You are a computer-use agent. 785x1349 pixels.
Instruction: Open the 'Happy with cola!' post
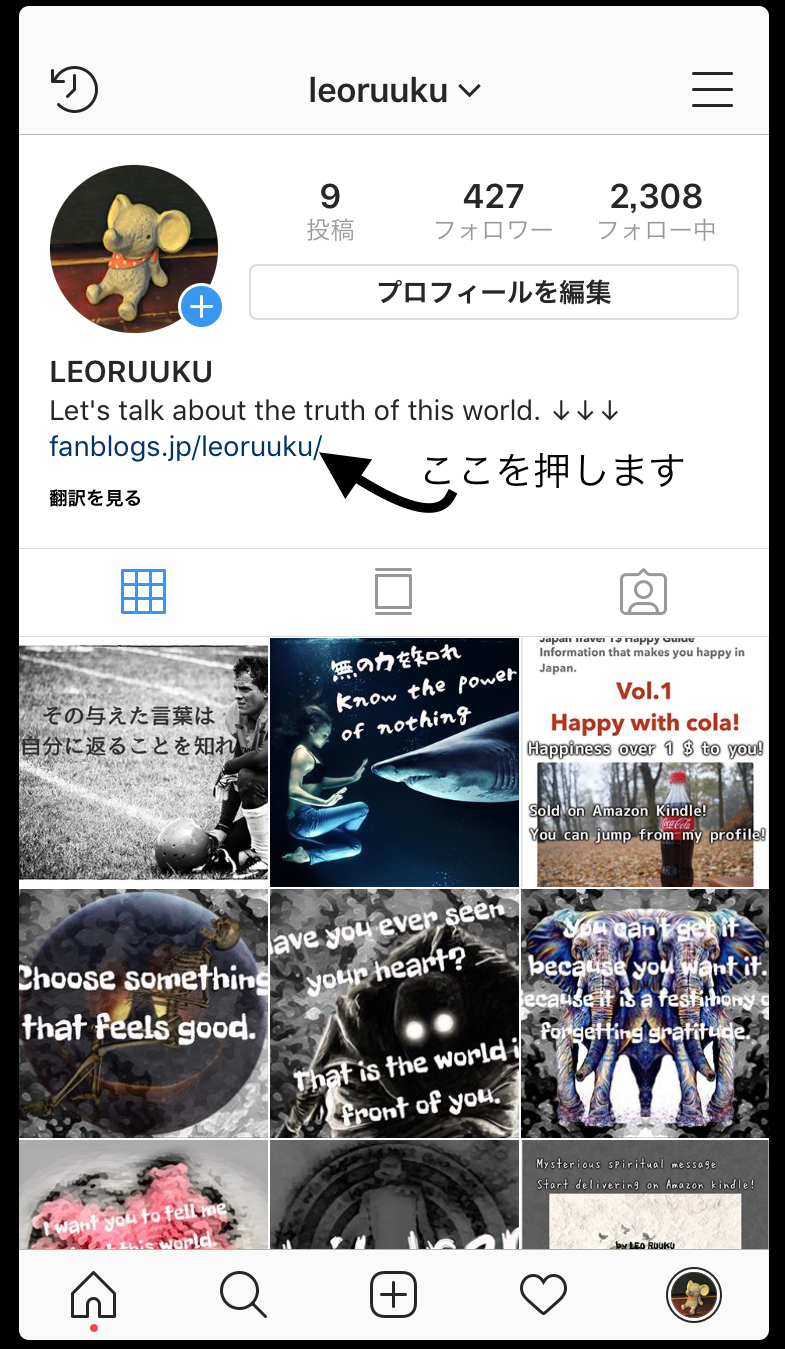(x=645, y=762)
